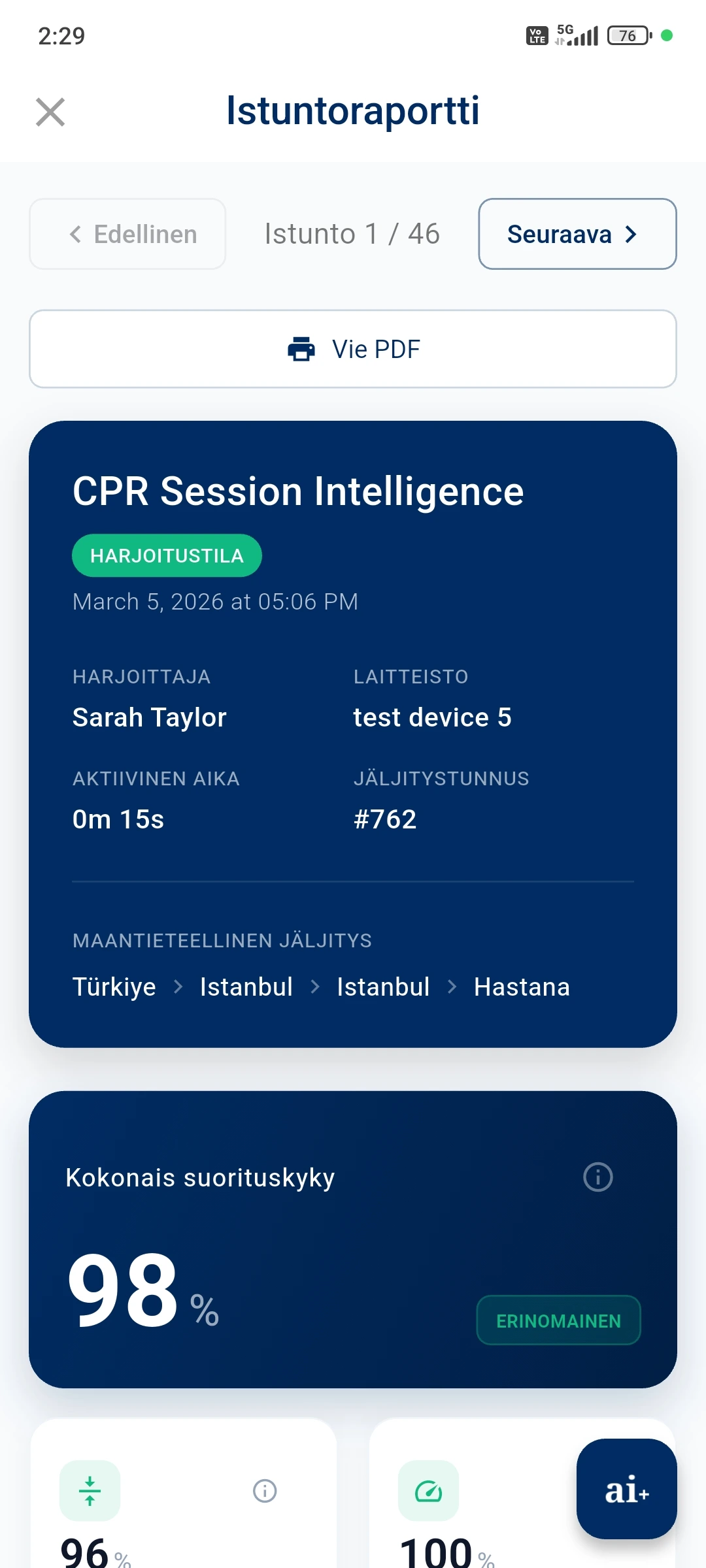This screenshot has width=706, height=1568.
Task: Open info for Kokonais suorituskyky
Action: [x=597, y=1177]
